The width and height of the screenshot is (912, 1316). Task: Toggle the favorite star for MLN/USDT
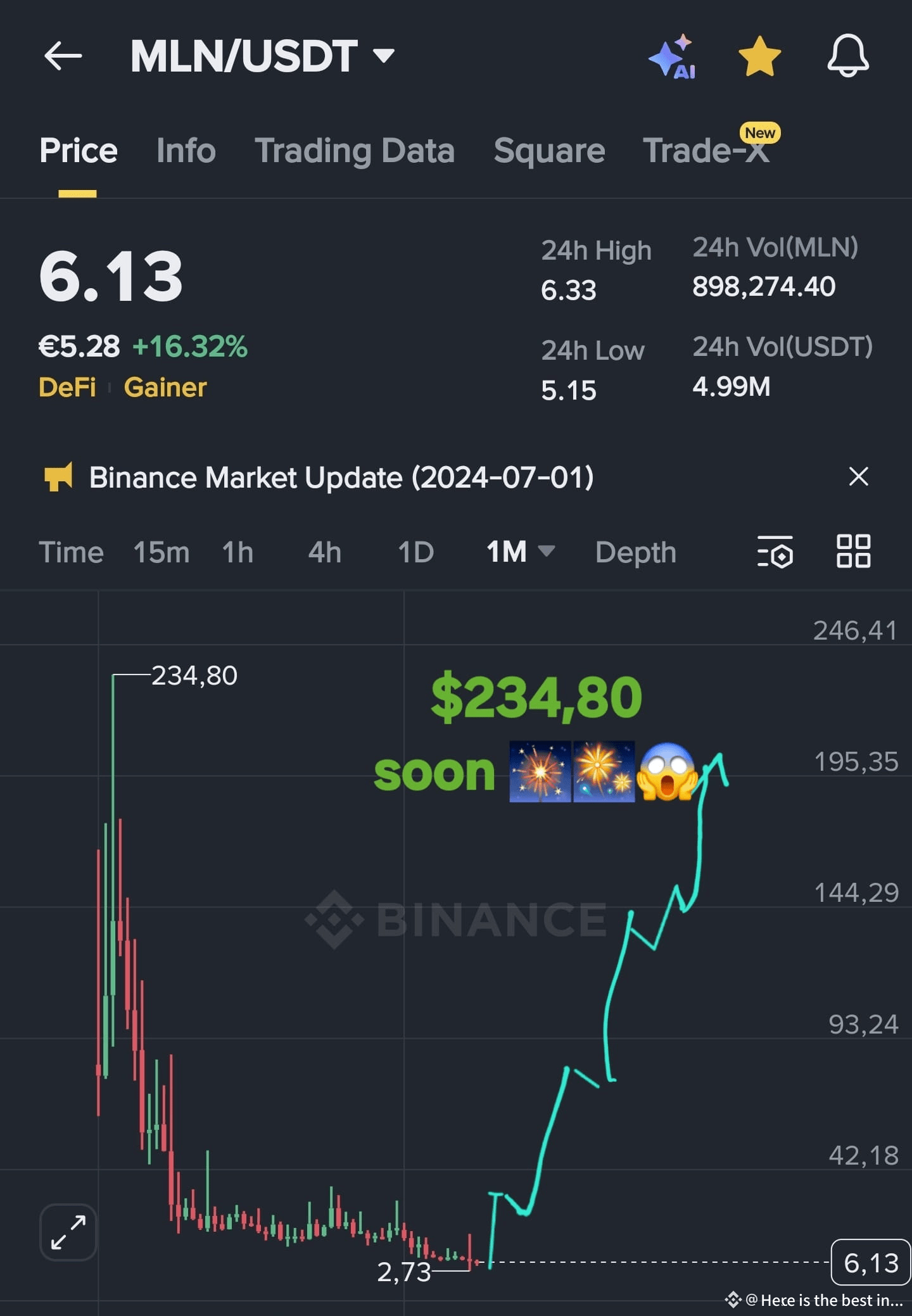(760, 57)
